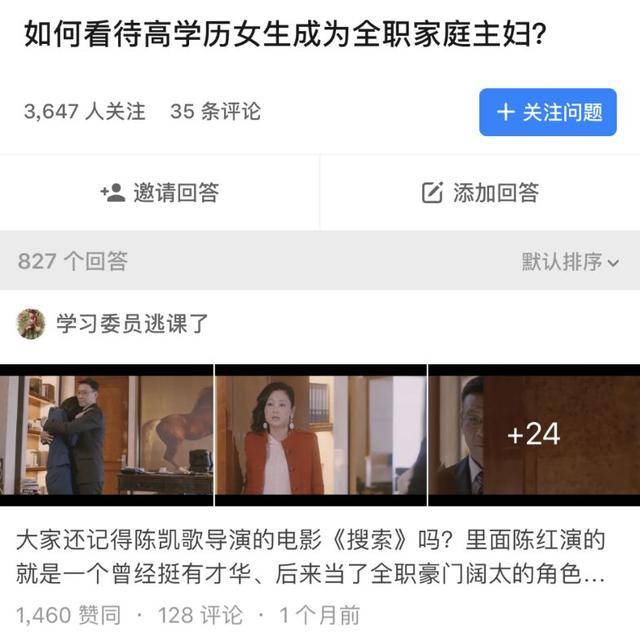Tap the 关注问题 follow button
This screenshot has width=640, height=639.
(x=547, y=112)
